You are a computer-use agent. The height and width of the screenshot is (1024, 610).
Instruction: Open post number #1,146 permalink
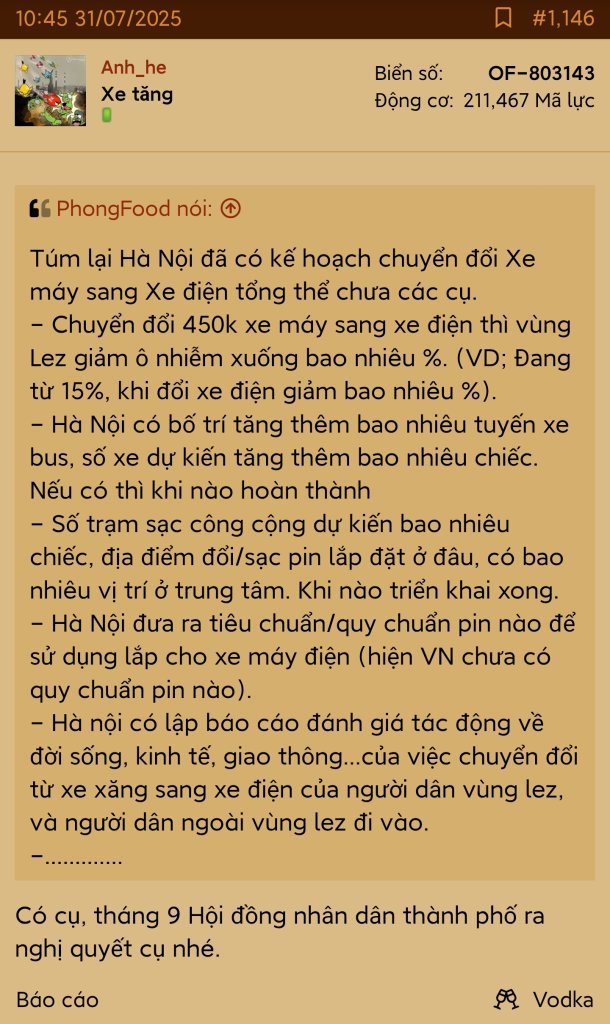563,18
